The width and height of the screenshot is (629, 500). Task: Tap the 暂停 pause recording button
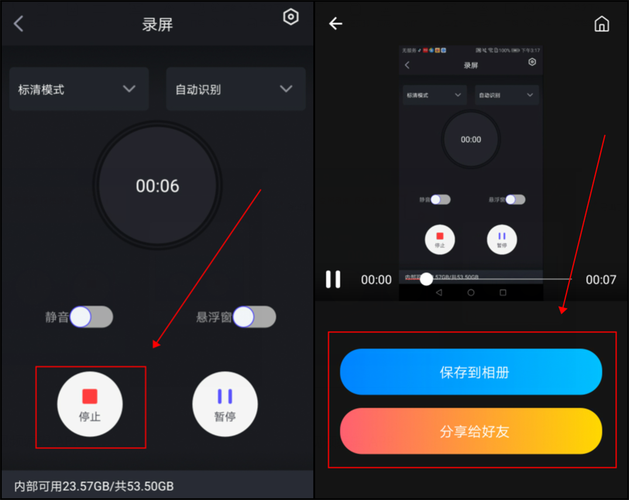(225, 404)
